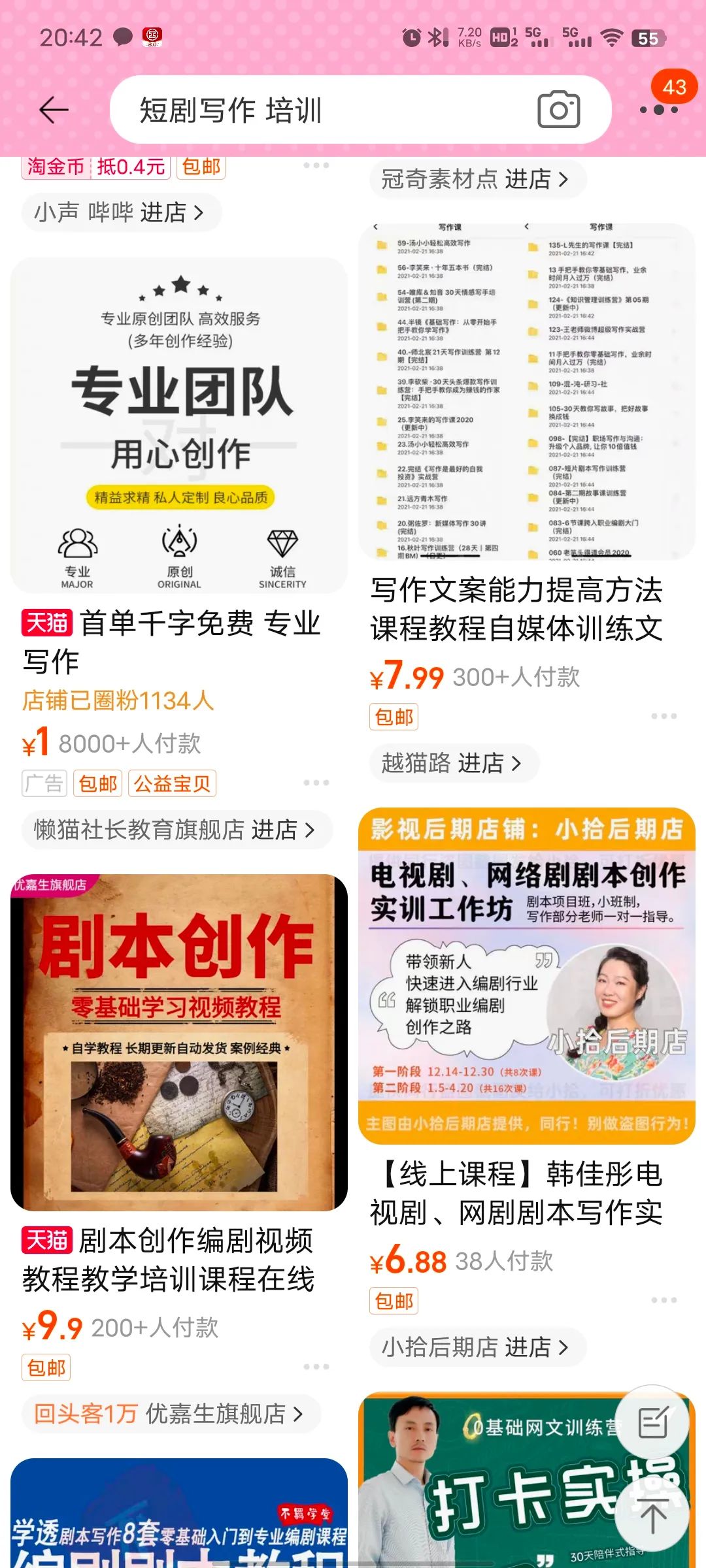Edit the 短剧写作 培训 search box

coord(314,110)
